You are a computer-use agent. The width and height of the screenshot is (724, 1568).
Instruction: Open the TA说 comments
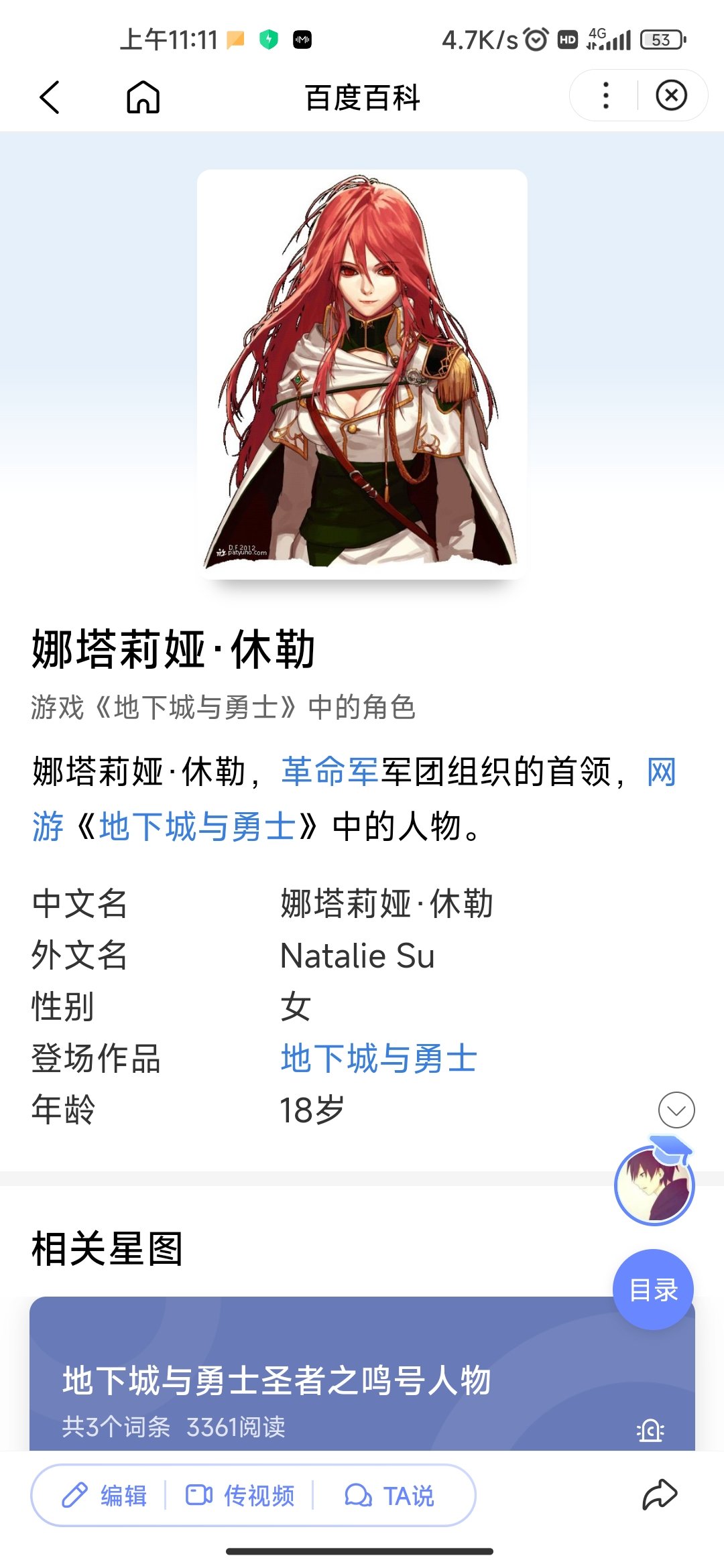[x=389, y=1495]
